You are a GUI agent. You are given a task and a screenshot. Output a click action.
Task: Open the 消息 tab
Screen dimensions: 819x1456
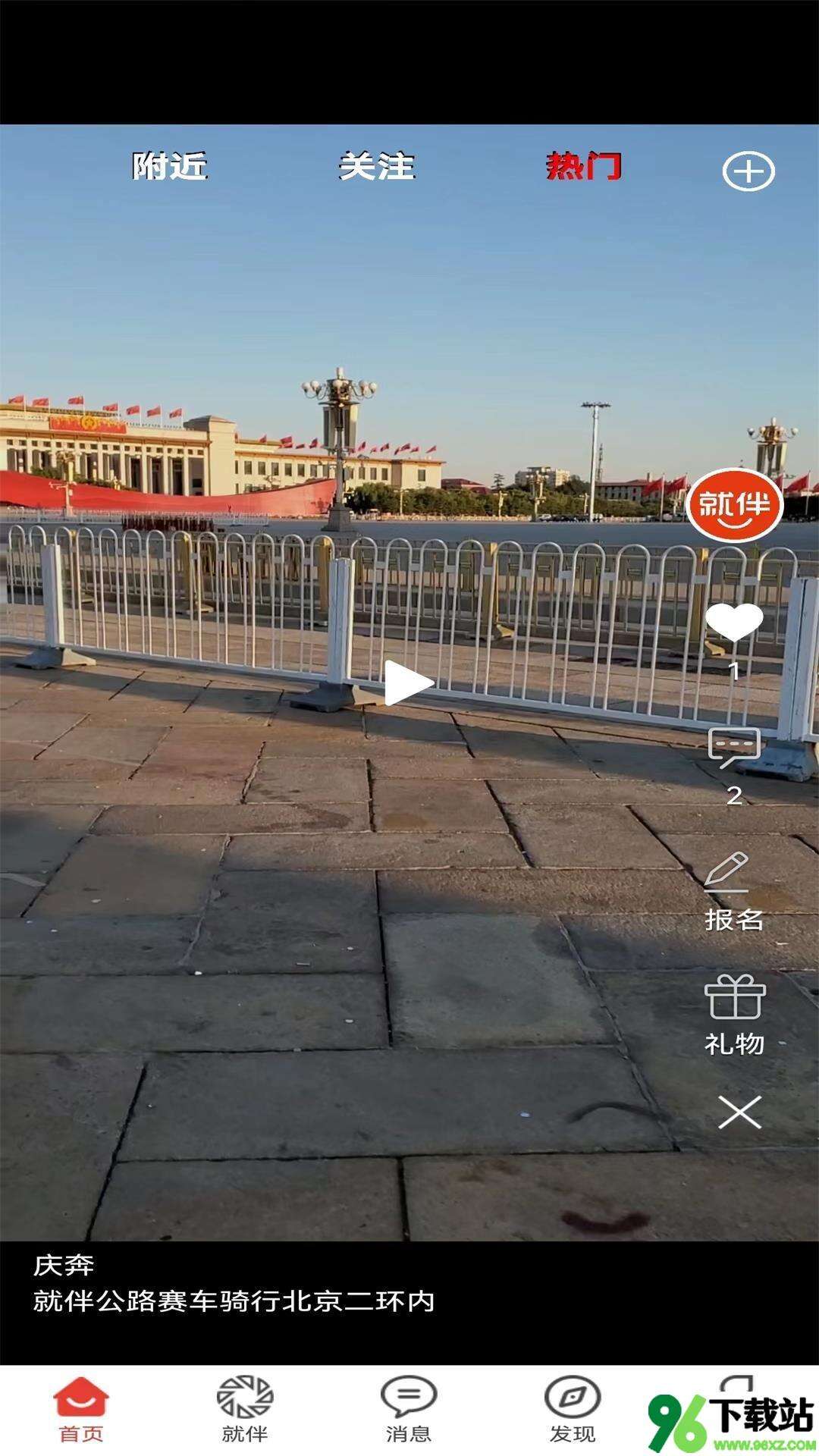[x=409, y=1409]
